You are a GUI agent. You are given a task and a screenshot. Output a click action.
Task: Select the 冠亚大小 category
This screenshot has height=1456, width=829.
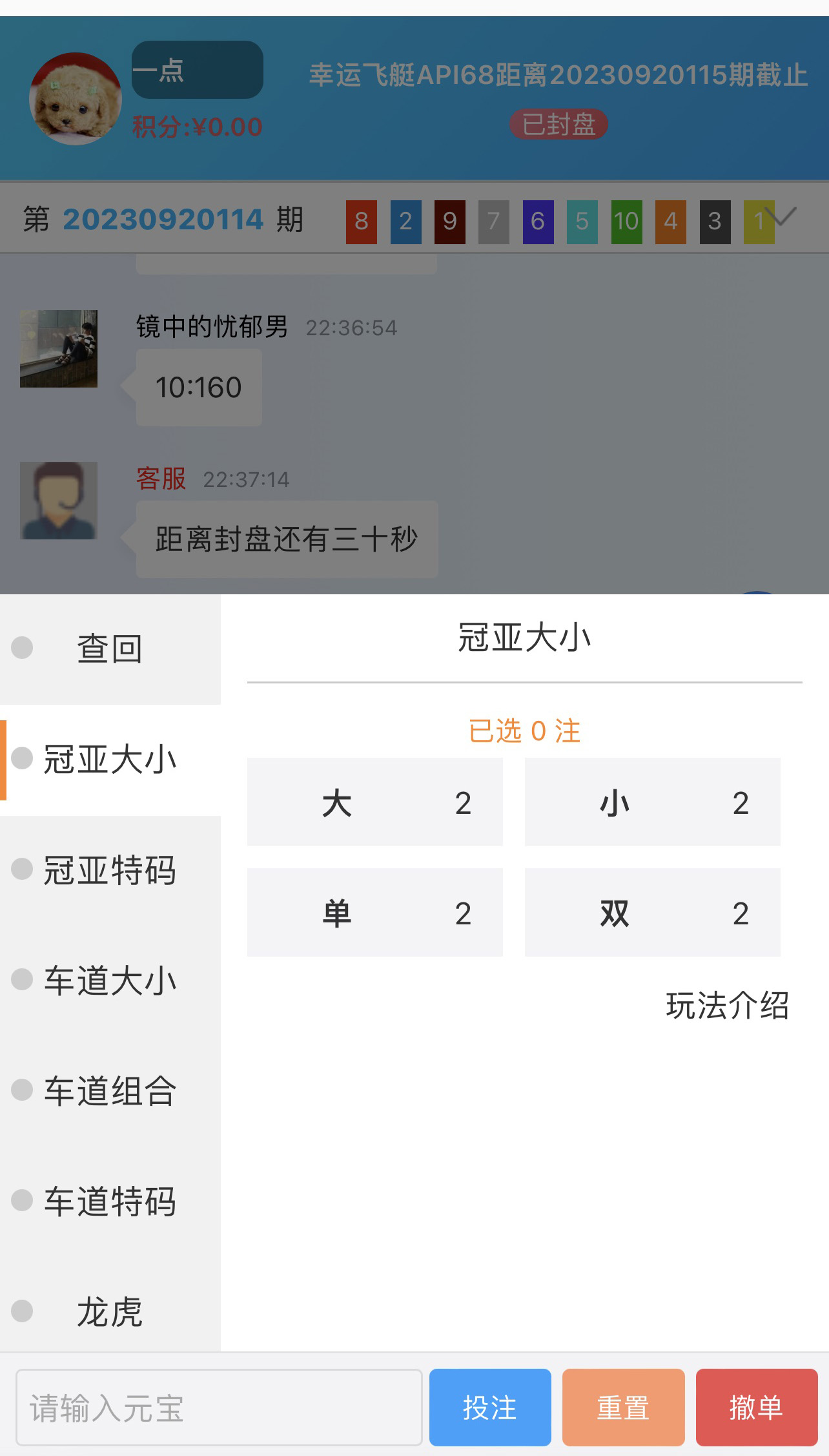110,760
